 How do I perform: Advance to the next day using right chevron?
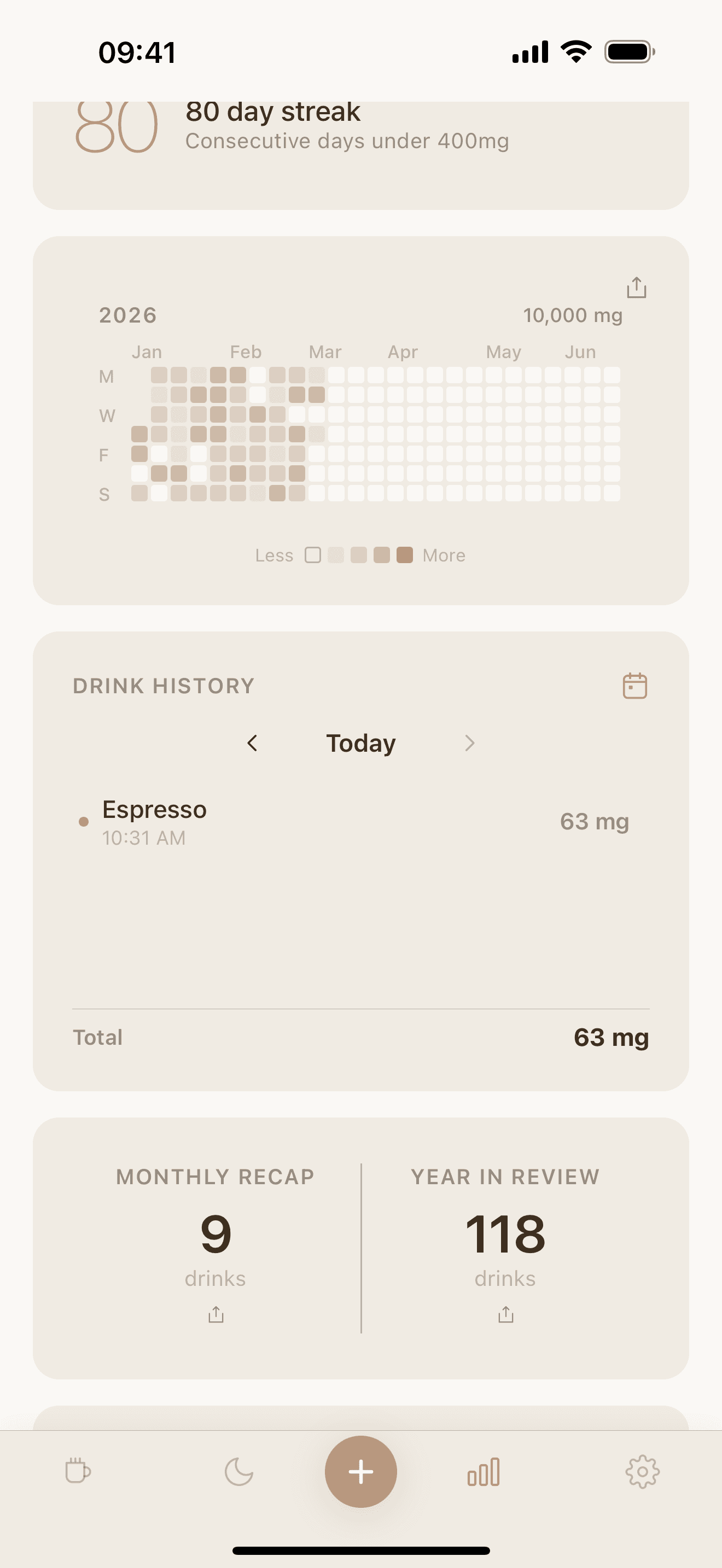tap(469, 743)
